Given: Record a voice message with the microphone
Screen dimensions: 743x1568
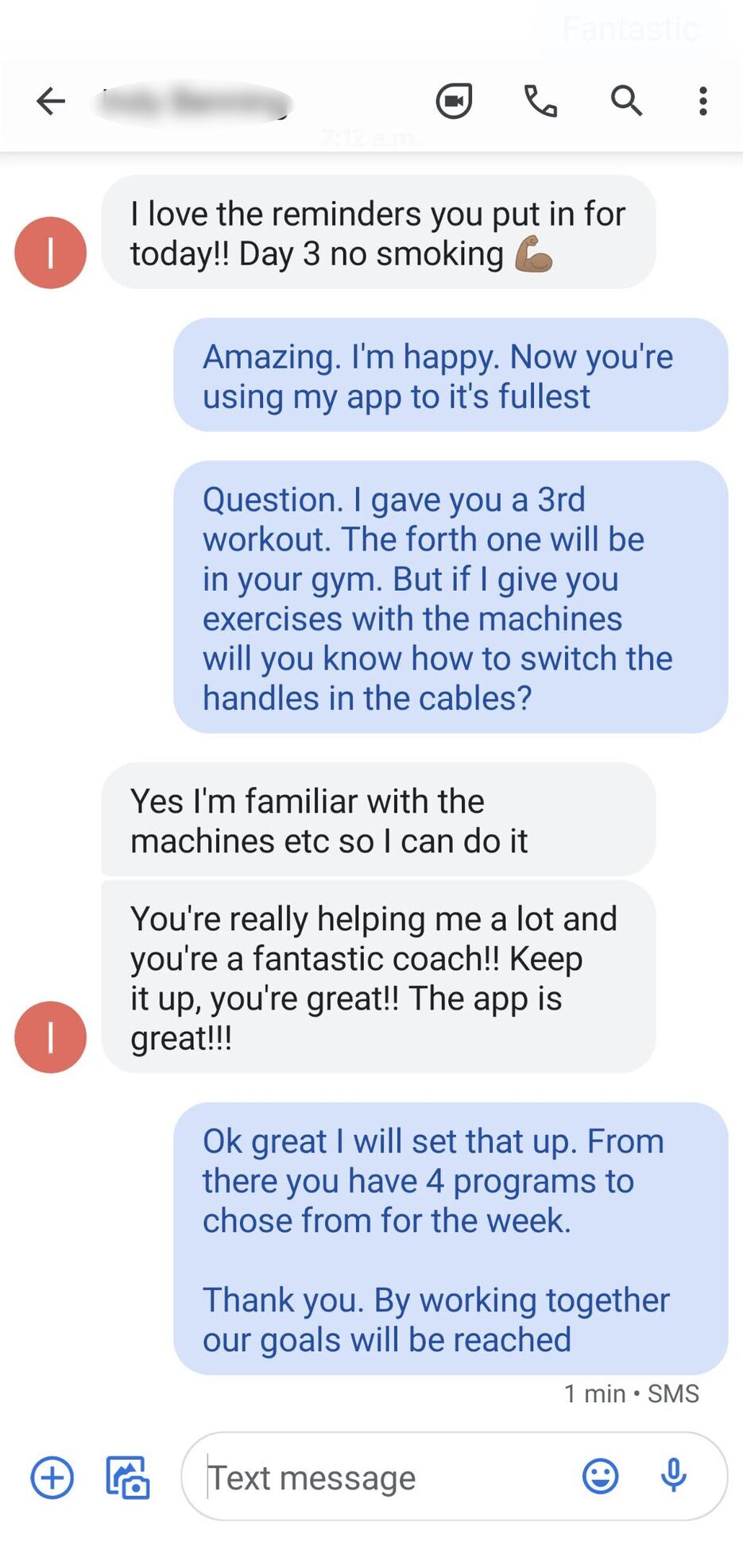Looking at the screenshot, I should coord(673,1476).
